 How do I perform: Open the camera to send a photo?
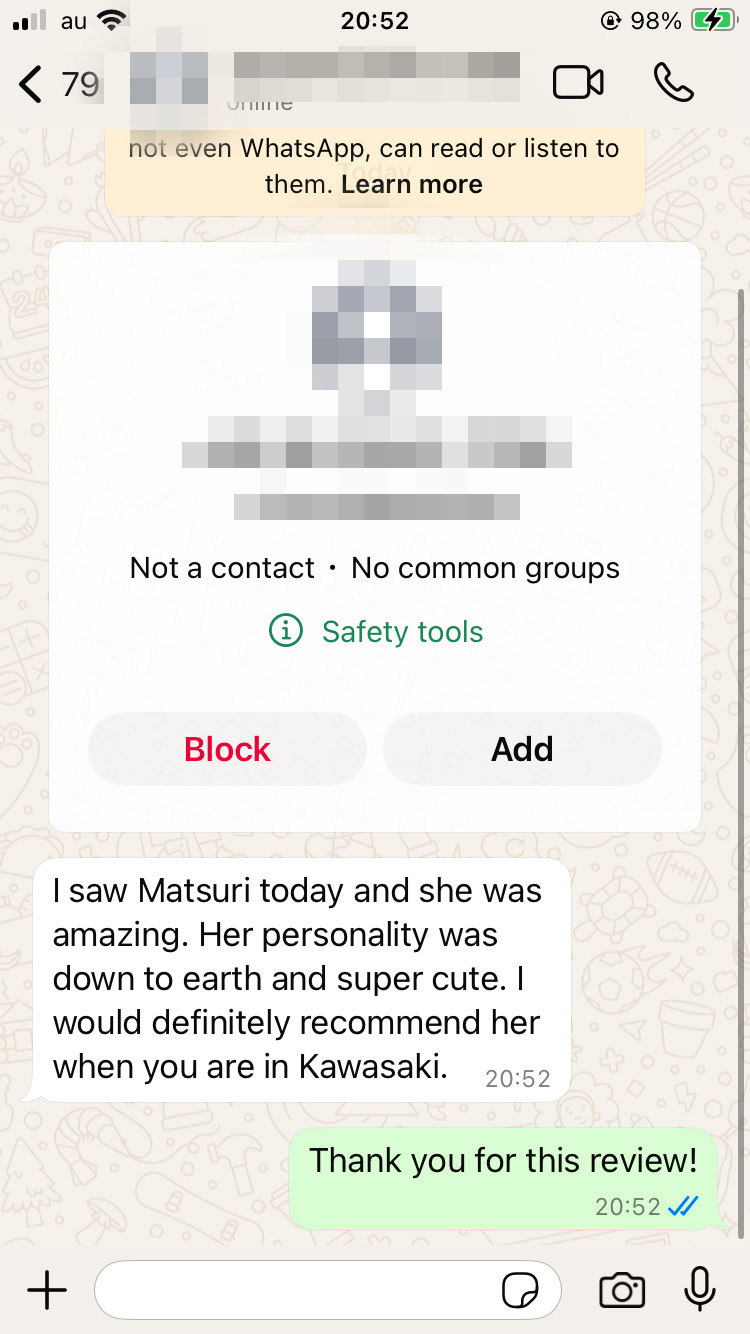(621, 1291)
